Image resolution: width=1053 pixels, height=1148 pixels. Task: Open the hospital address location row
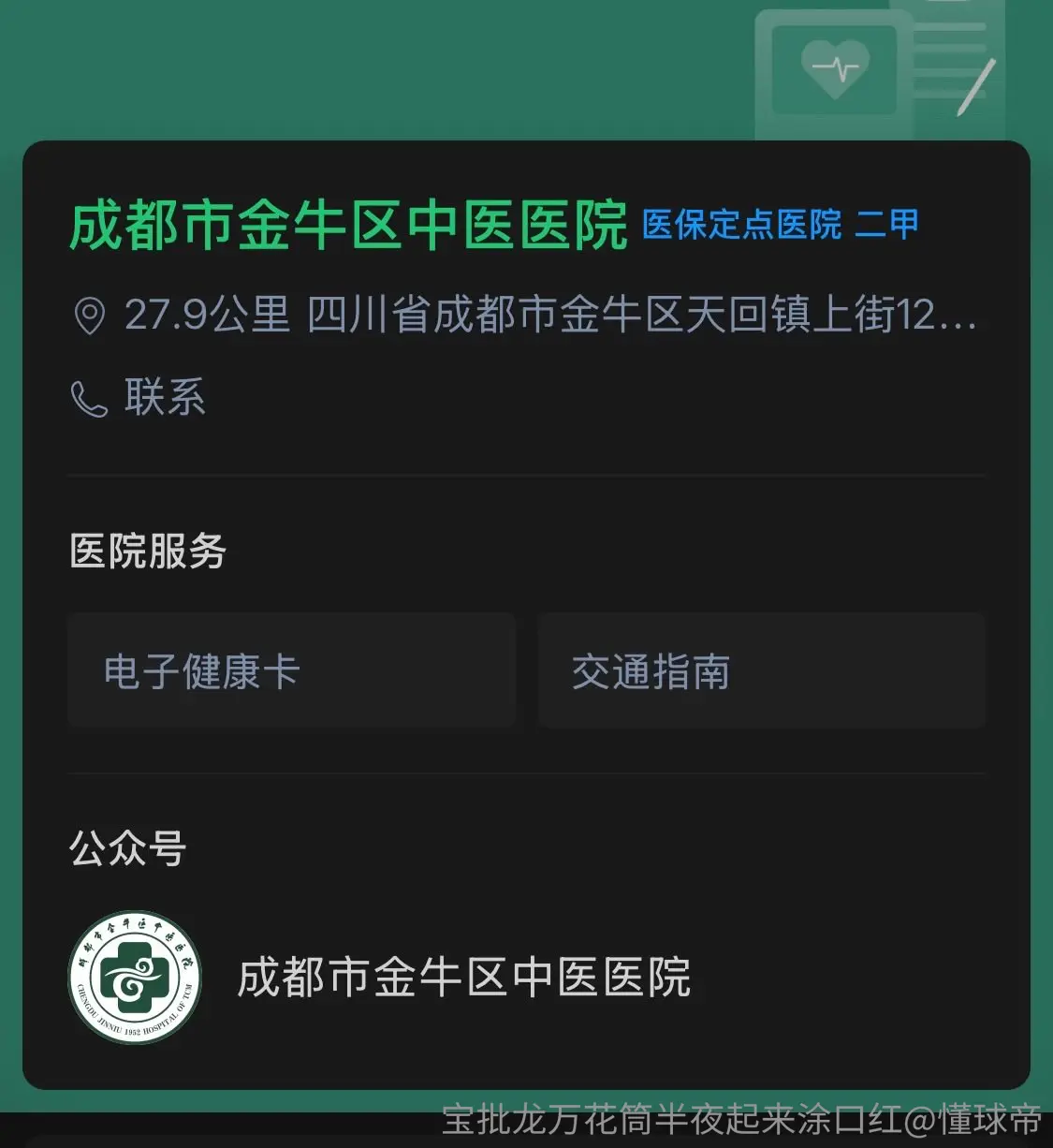525,315
